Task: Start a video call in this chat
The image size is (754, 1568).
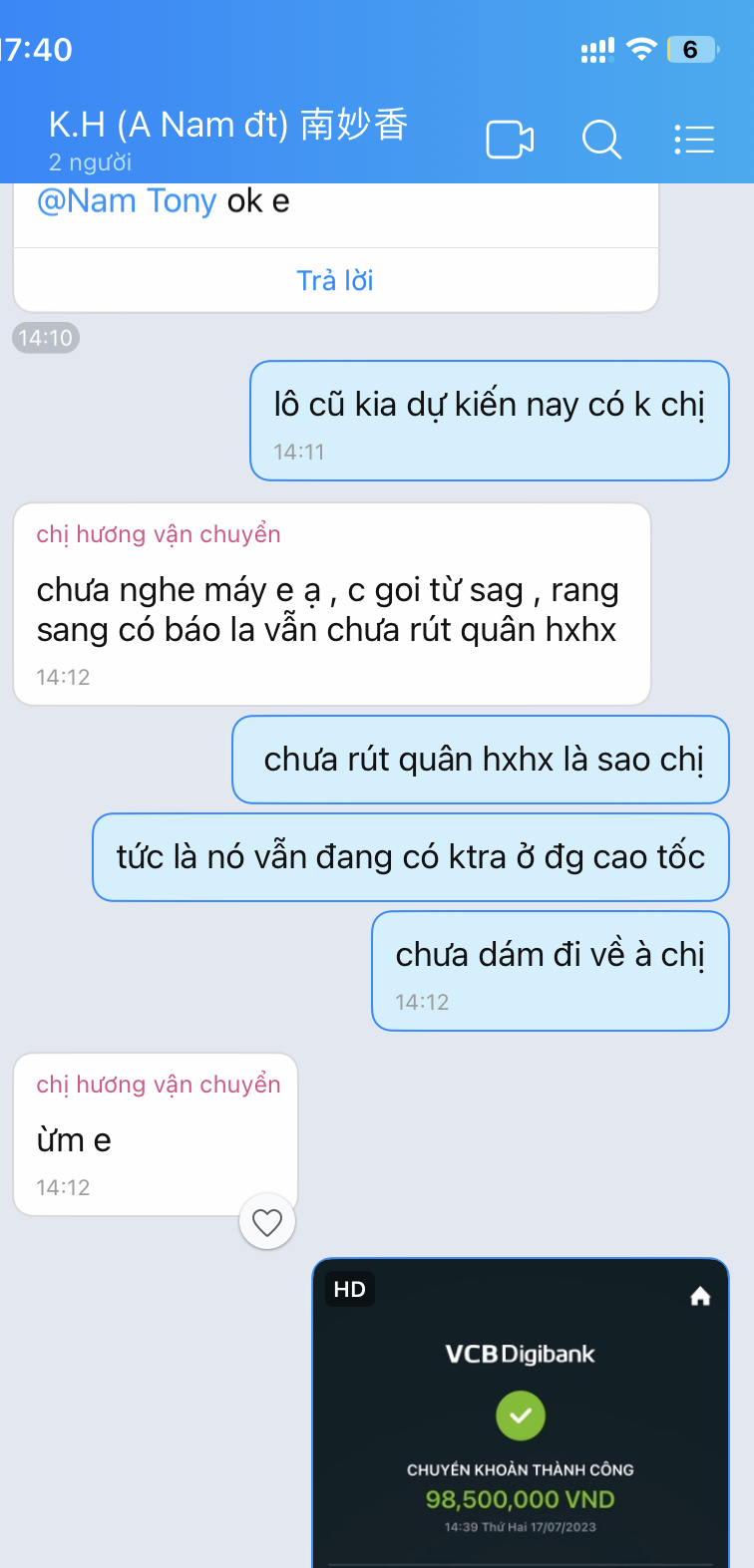Action: coord(510,140)
